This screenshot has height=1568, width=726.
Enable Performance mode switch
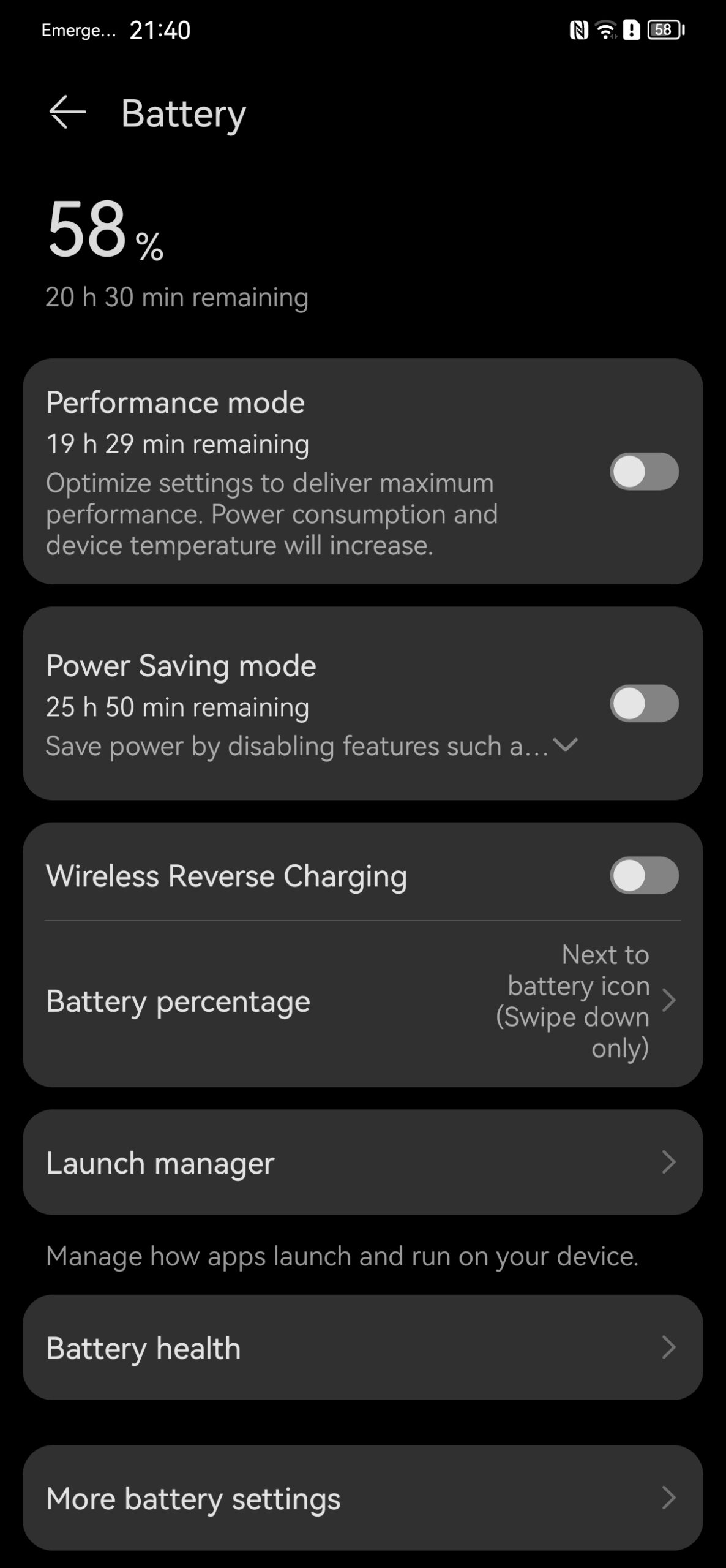644,472
